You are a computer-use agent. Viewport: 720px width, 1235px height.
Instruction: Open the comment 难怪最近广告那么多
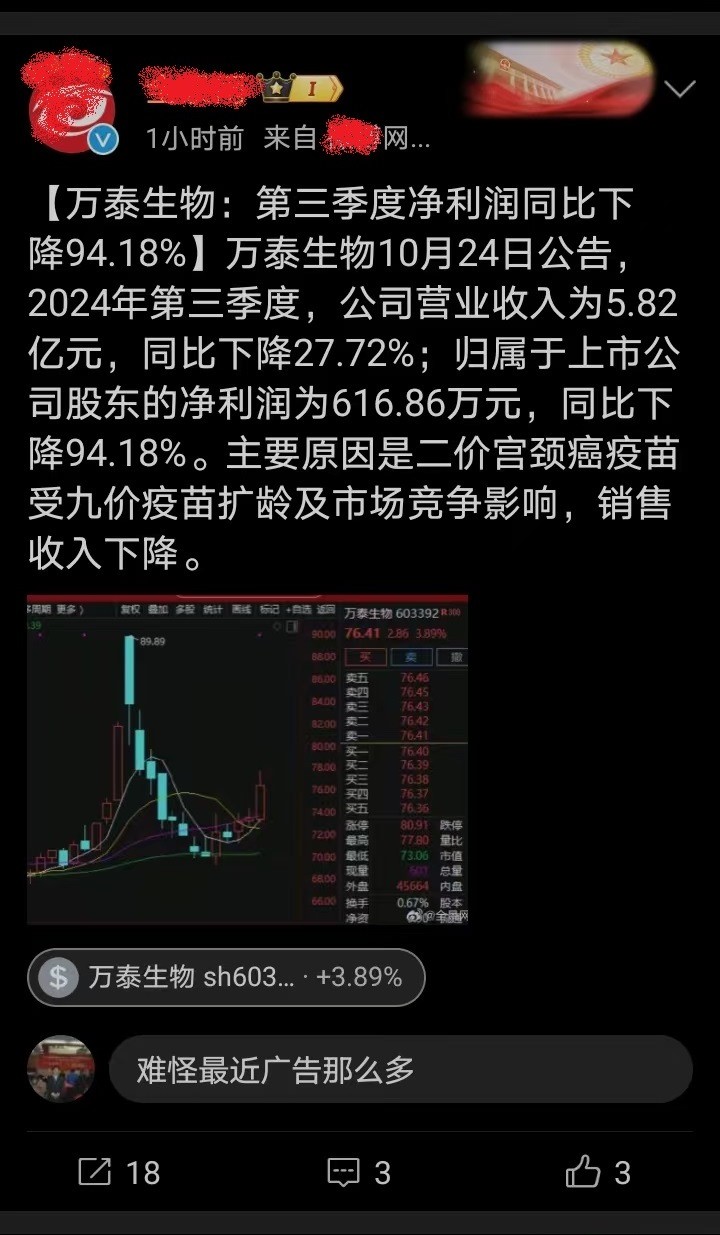click(400, 1070)
